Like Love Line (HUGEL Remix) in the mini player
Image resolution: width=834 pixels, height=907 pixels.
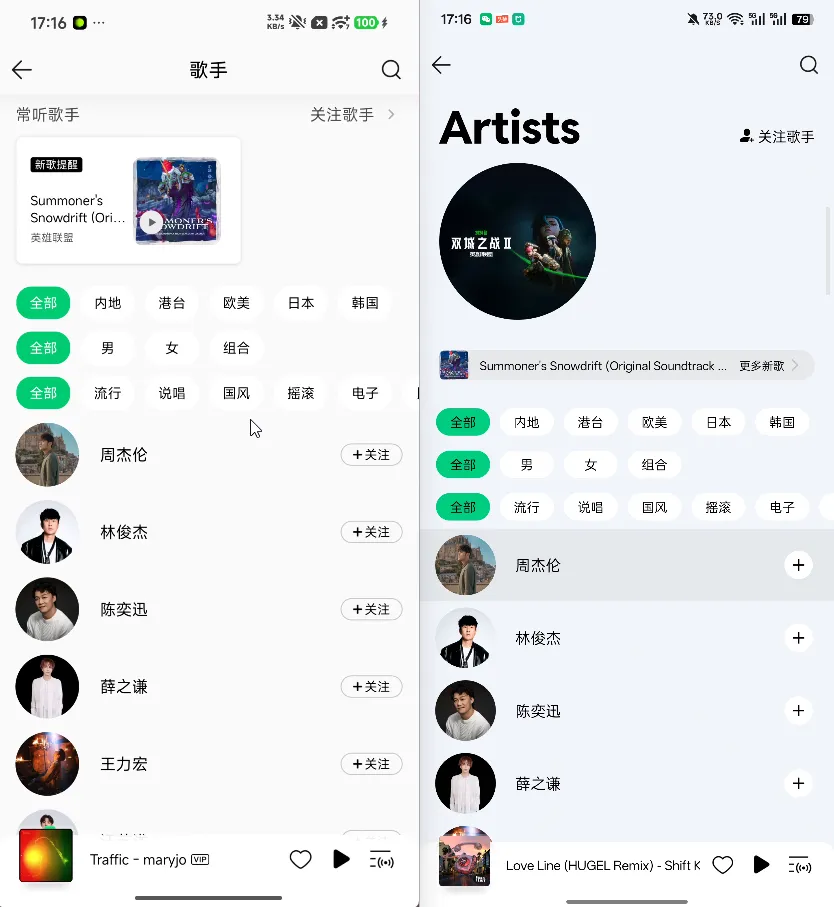point(722,865)
